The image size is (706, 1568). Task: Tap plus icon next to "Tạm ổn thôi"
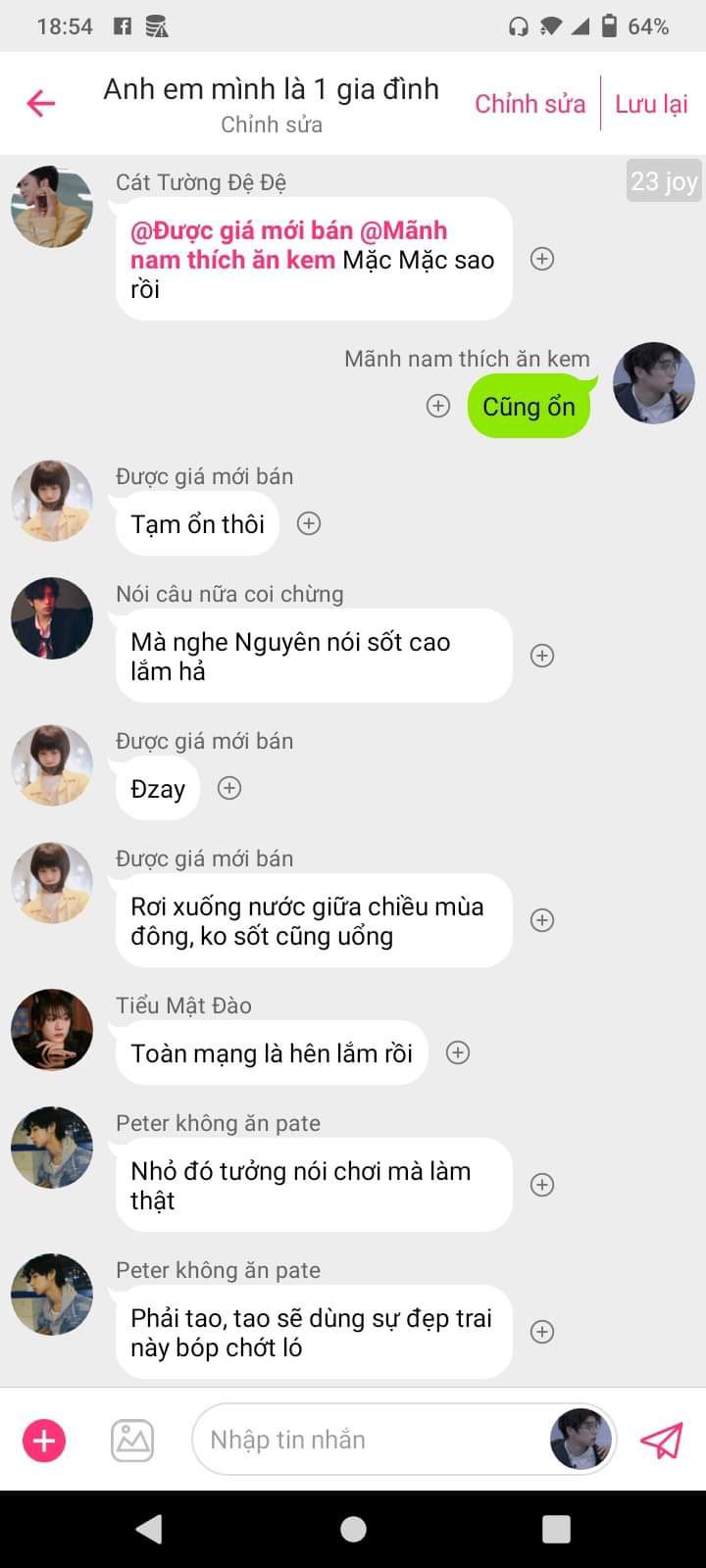pyautogui.click(x=309, y=523)
